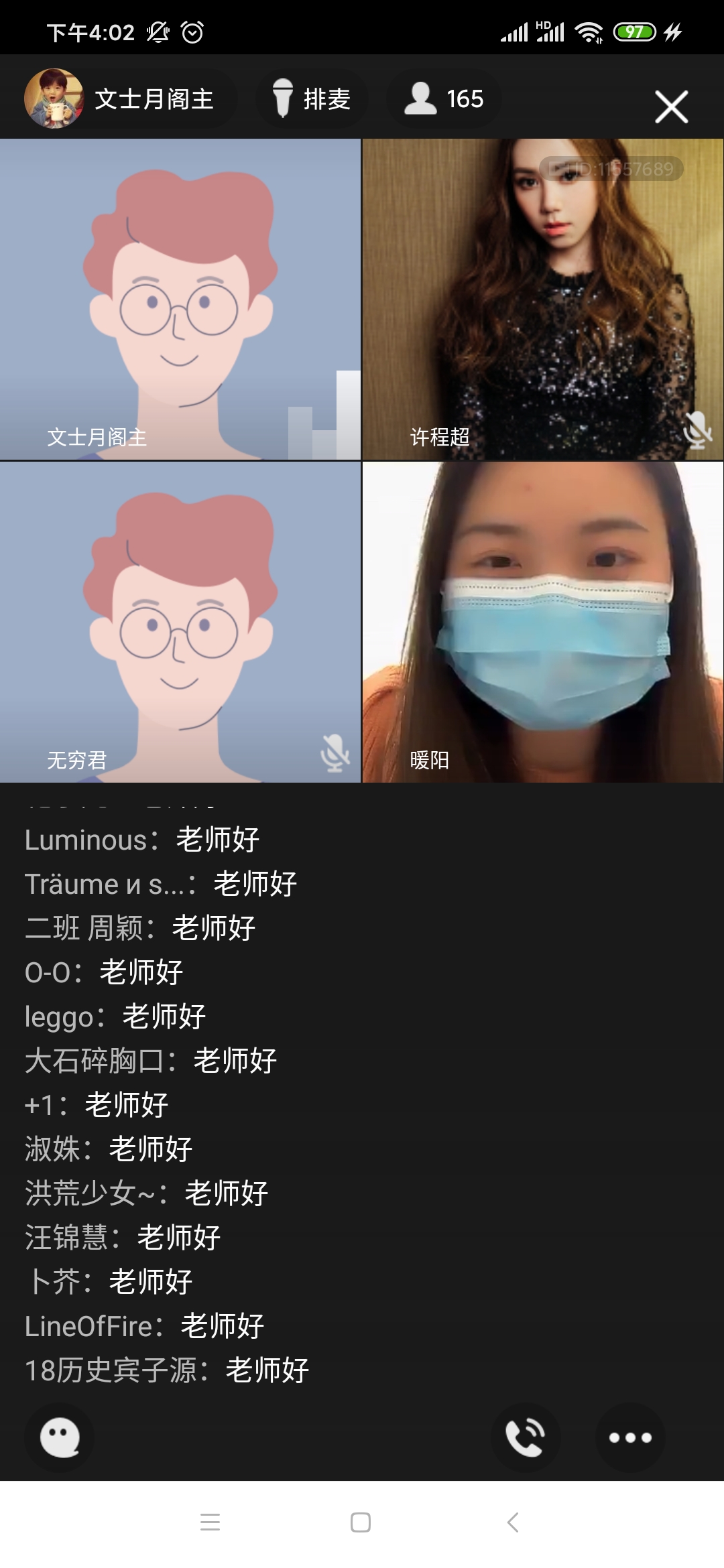This screenshot has height=1568, width=724.
Task: Close the live room with the X
Action: tap(671, 107)
